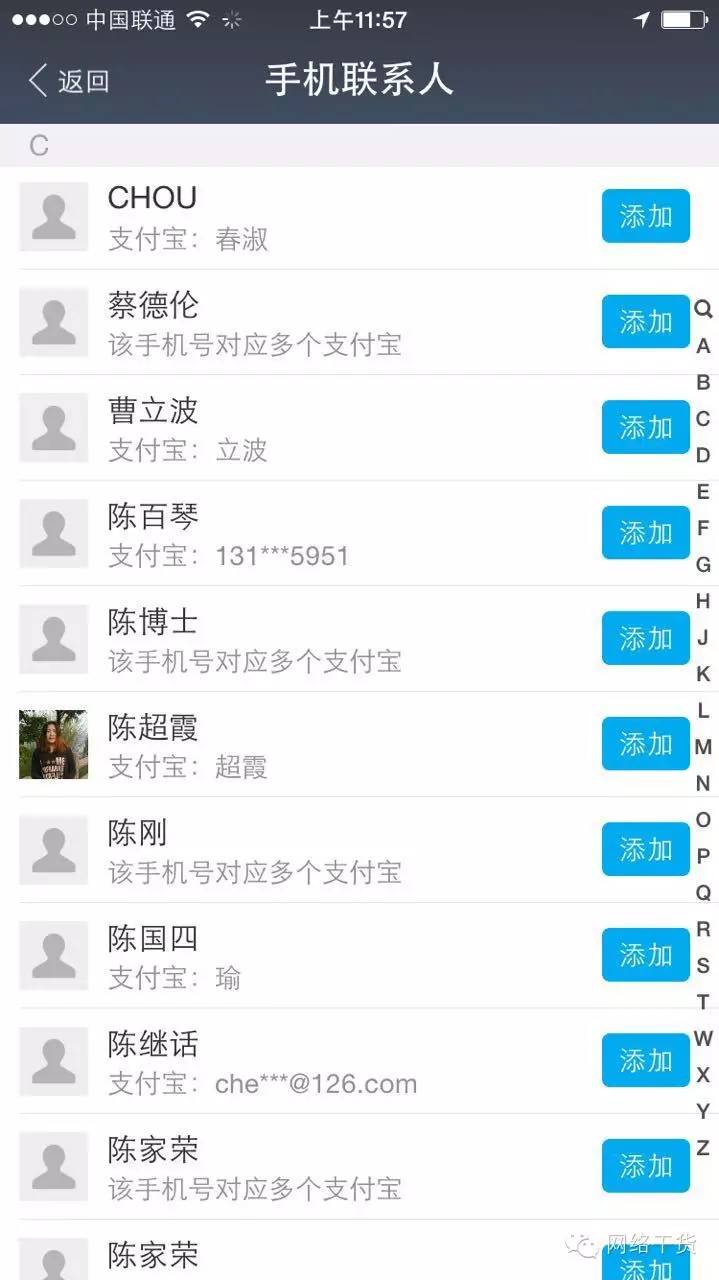Jump to letter W in index
This screenshot has width=719, height=1280.
coord(703,1039)
